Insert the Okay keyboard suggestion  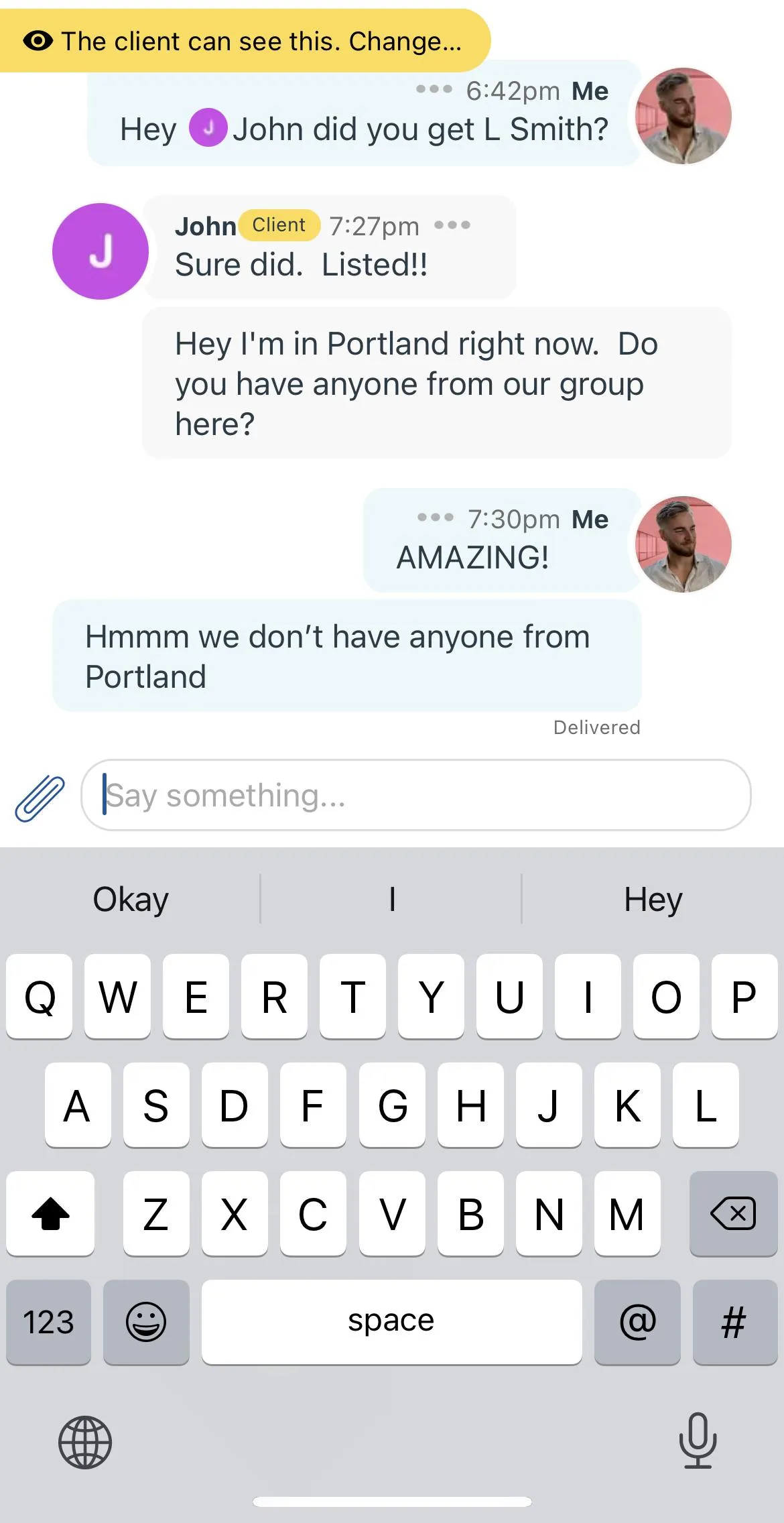point(131,899)
